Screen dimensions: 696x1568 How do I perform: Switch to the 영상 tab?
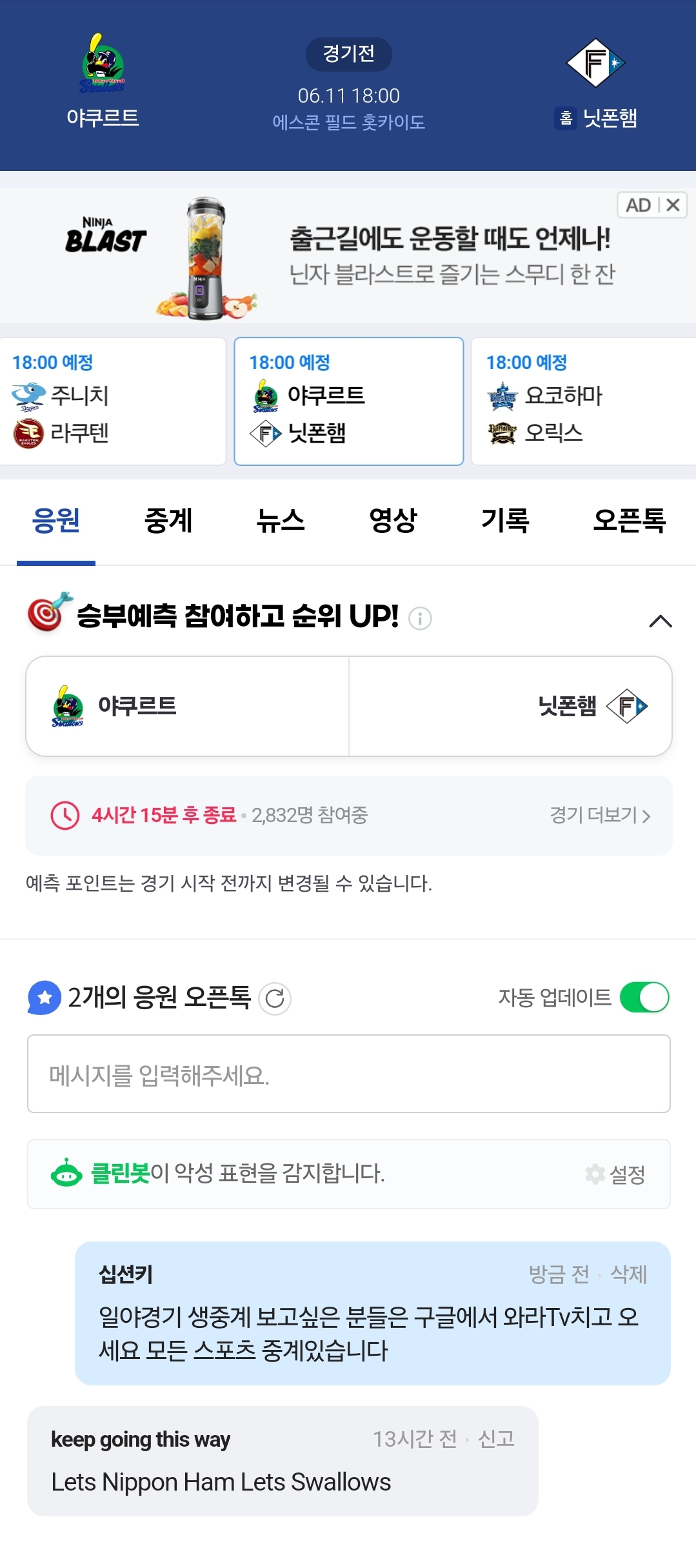tap(393, 521)
